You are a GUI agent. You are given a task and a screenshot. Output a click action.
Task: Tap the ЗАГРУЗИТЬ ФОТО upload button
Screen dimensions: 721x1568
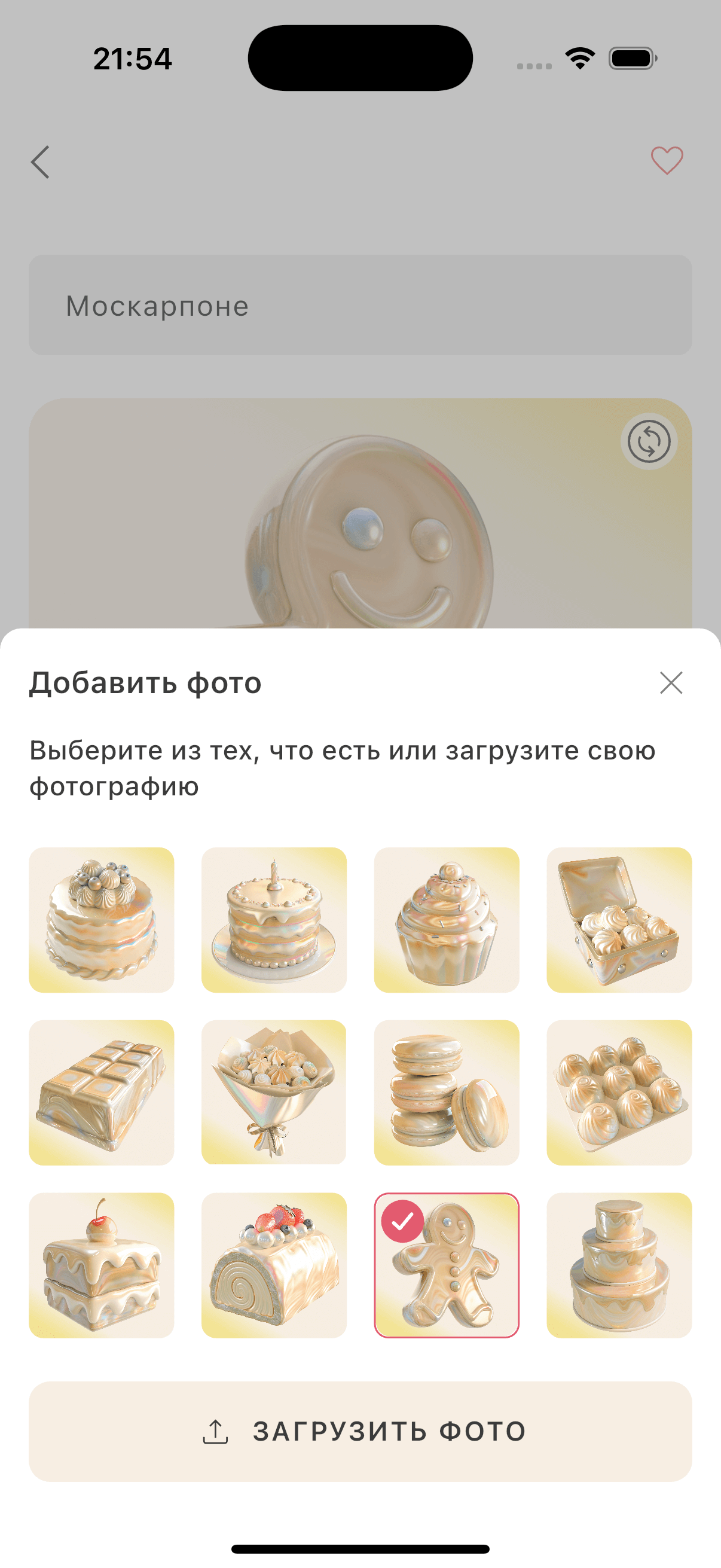[360, 1431]
